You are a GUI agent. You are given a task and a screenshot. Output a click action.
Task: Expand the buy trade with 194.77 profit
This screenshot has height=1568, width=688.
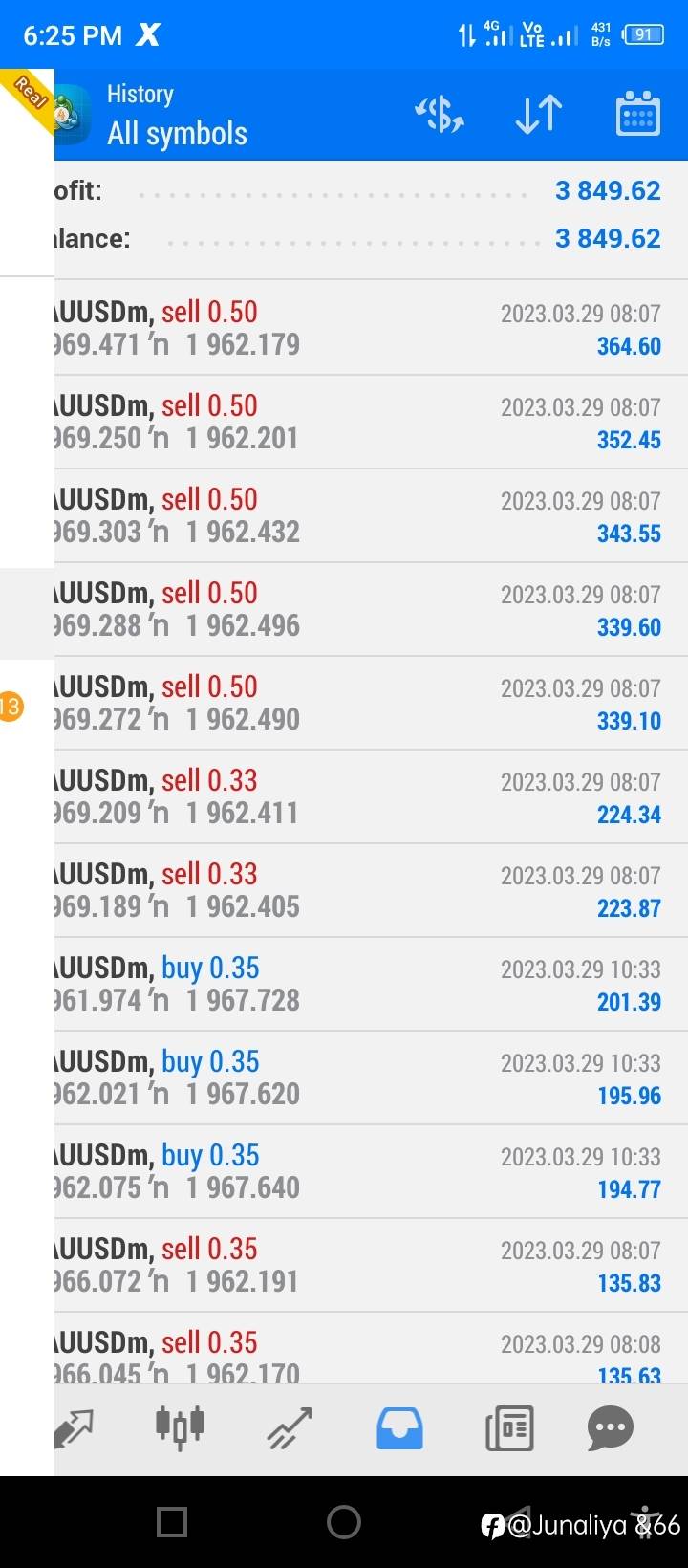(371, 1171)
